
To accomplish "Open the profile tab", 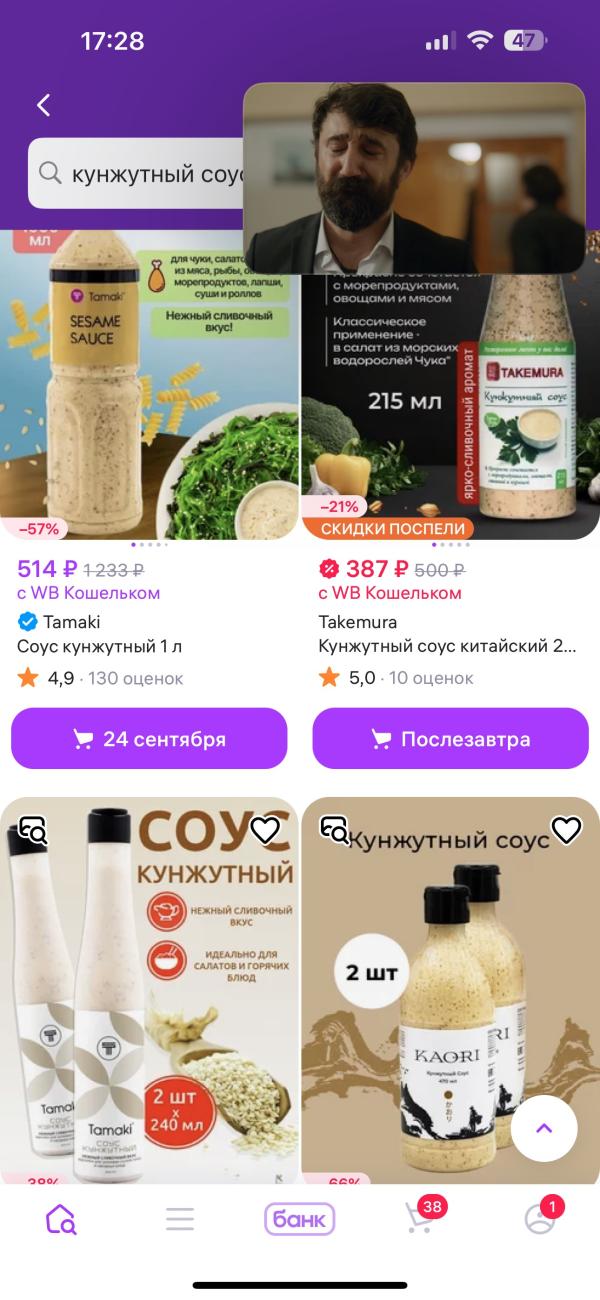I will tap(540, 1219).
